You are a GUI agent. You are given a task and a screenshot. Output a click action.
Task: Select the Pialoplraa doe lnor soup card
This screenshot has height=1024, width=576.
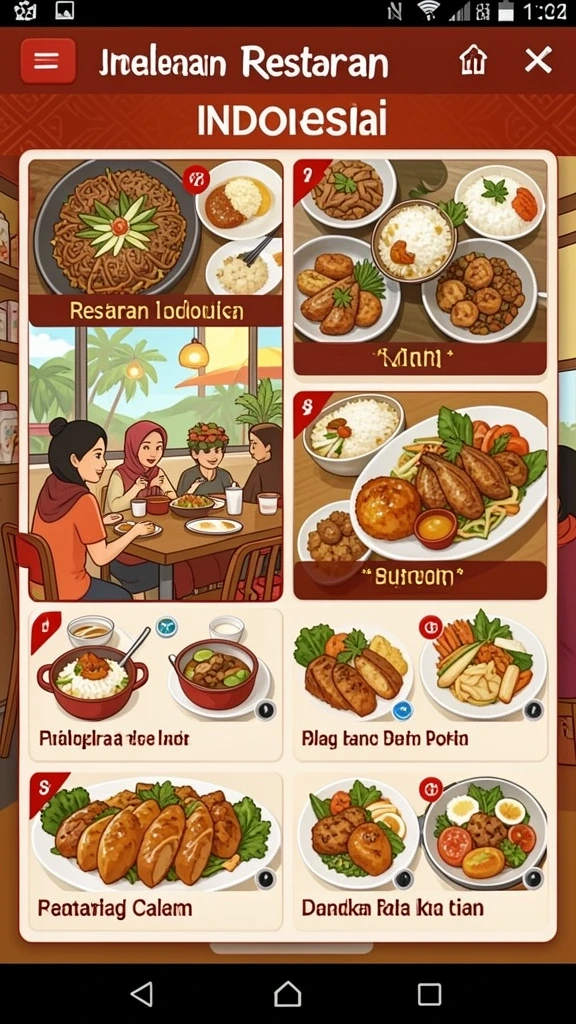[x=155, y=685]
